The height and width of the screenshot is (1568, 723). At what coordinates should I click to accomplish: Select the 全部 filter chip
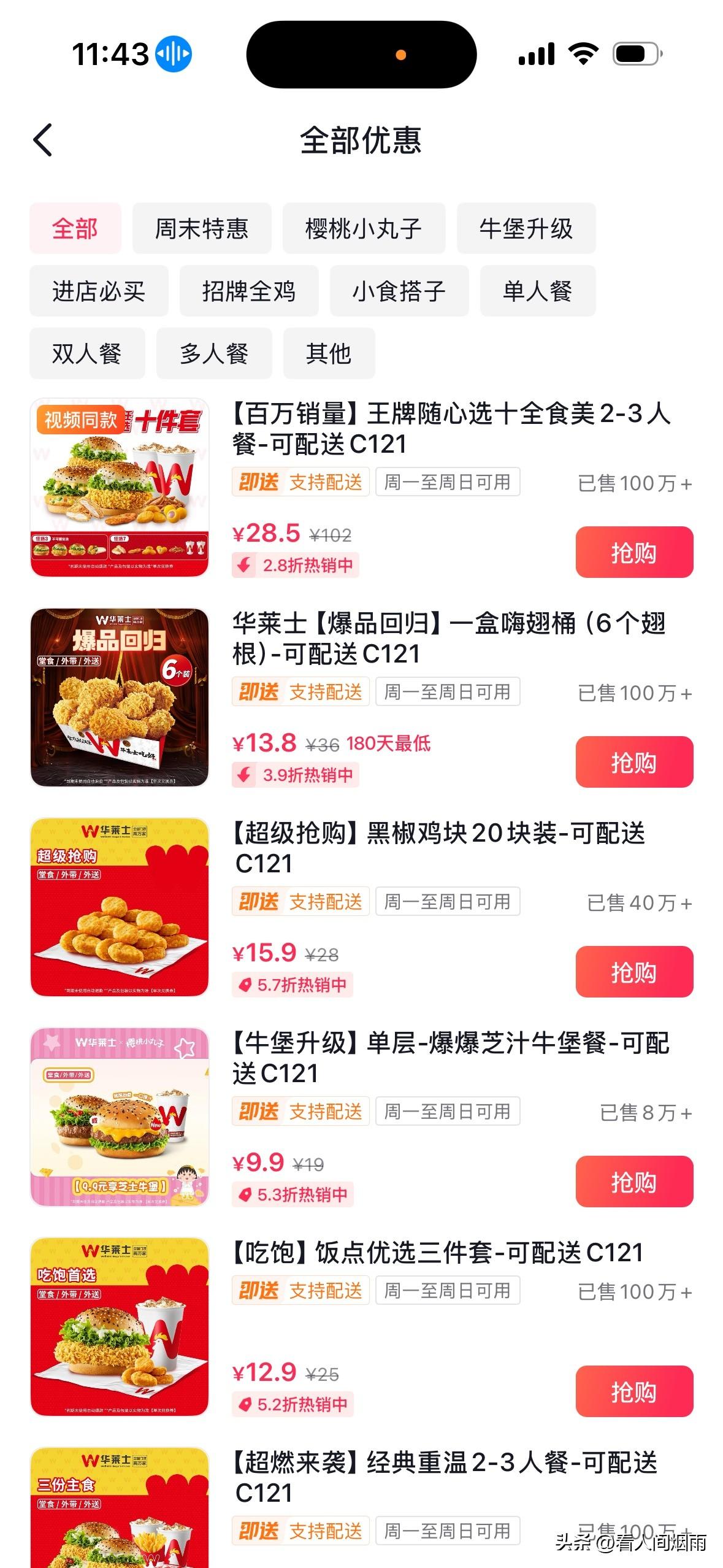pos(75,229)
